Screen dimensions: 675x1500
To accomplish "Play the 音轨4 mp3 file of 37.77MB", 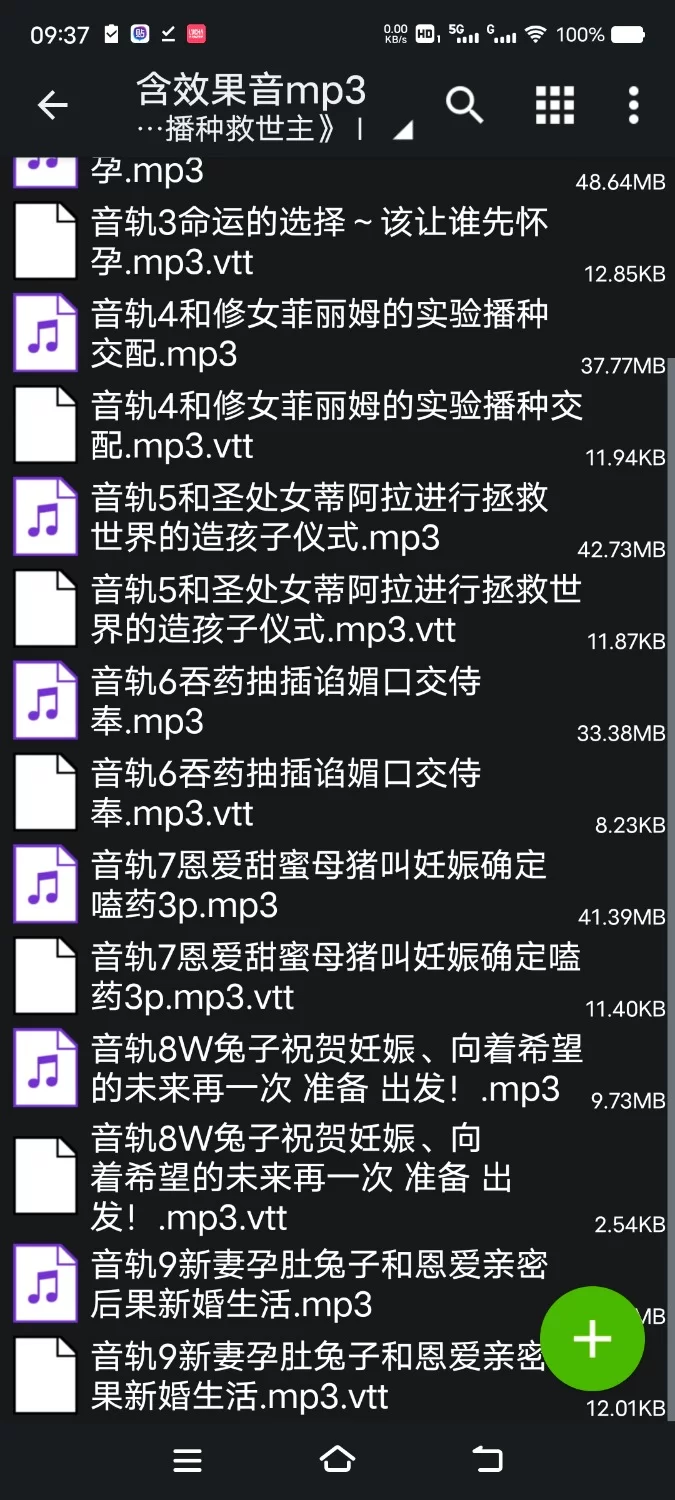I will (320, 334).
